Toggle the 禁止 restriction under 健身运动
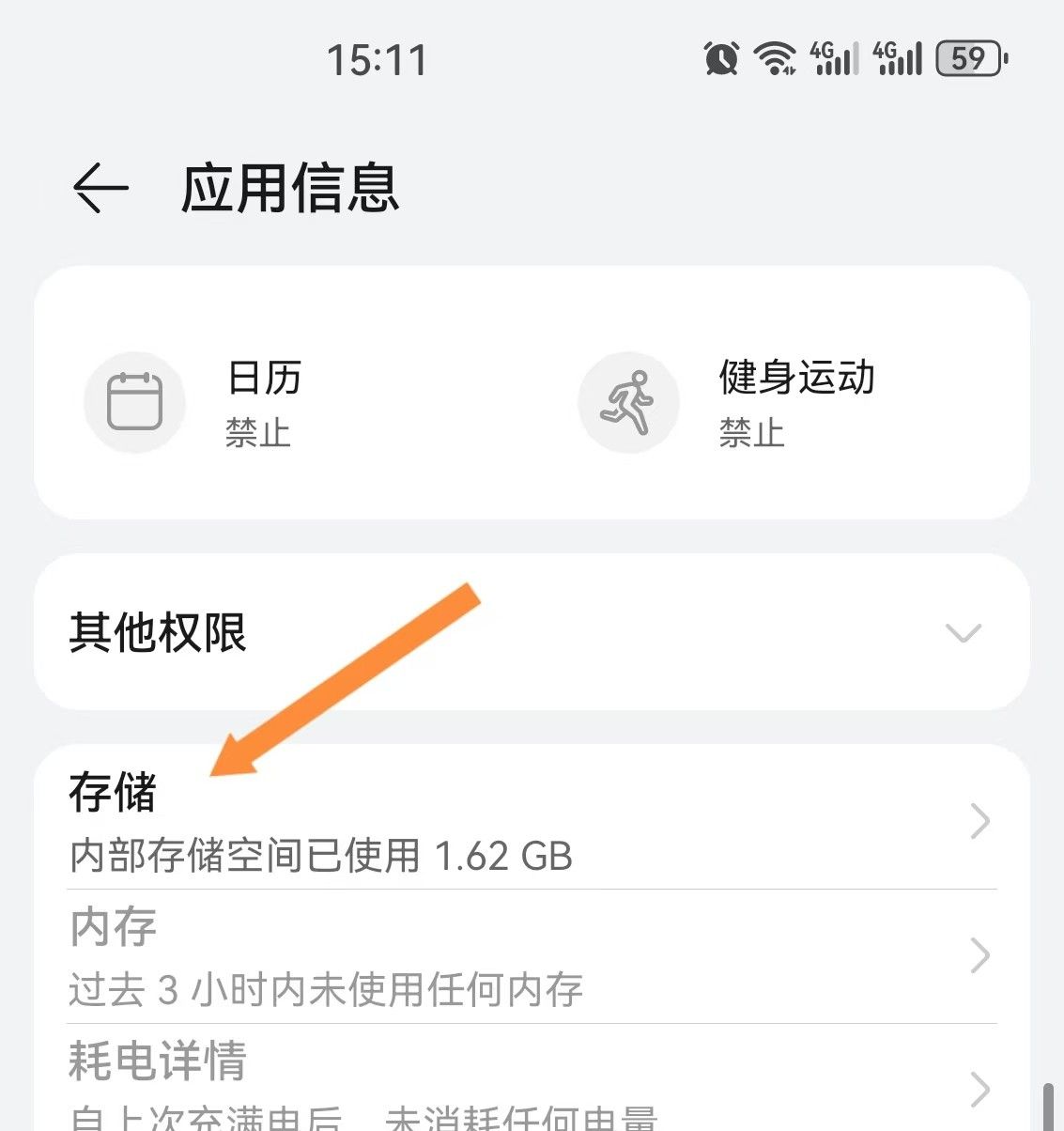The height and width of the screenshot is (1131, 1064). click(x=749, y=434)
